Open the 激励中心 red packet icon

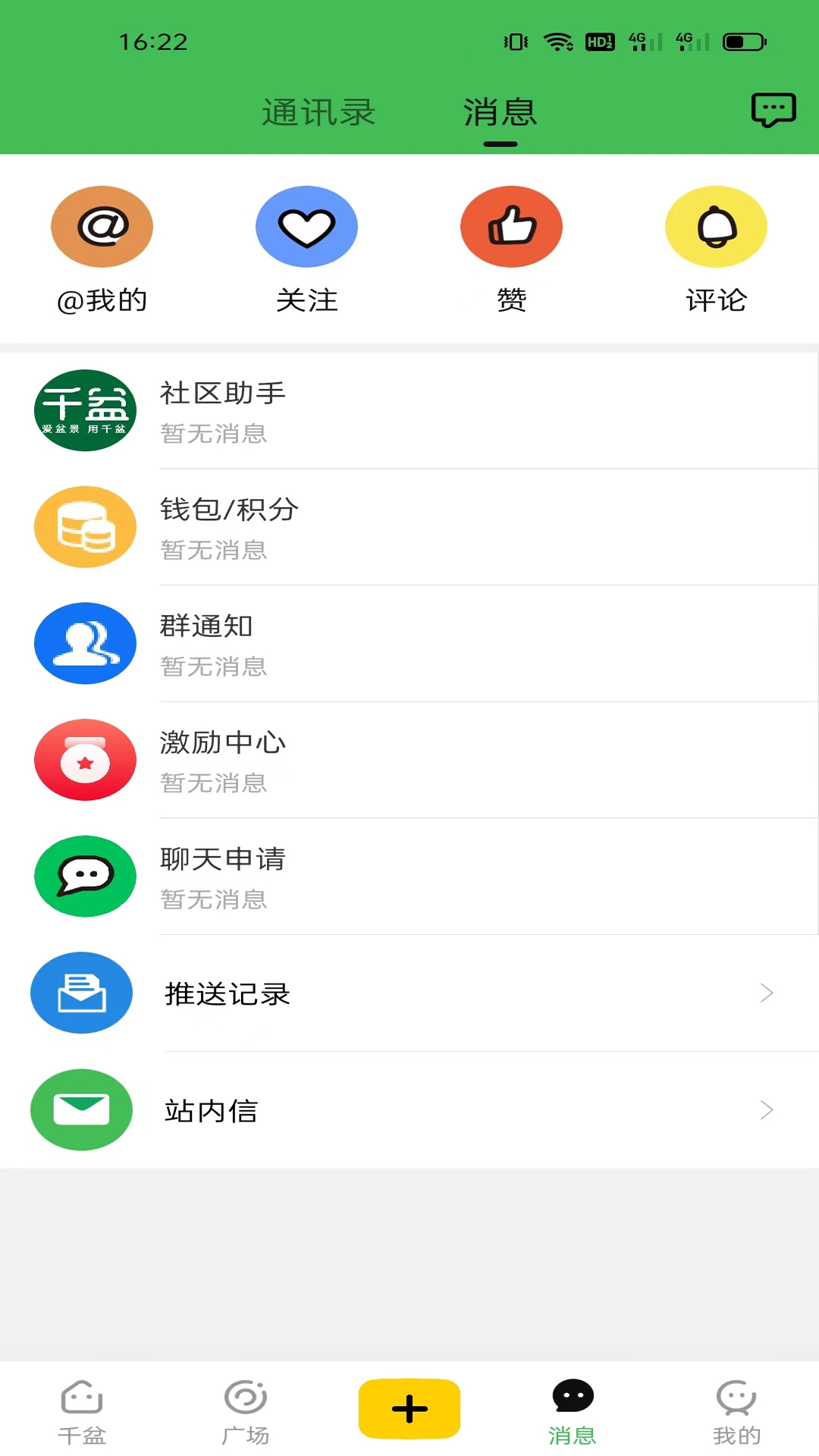[85, 760]
